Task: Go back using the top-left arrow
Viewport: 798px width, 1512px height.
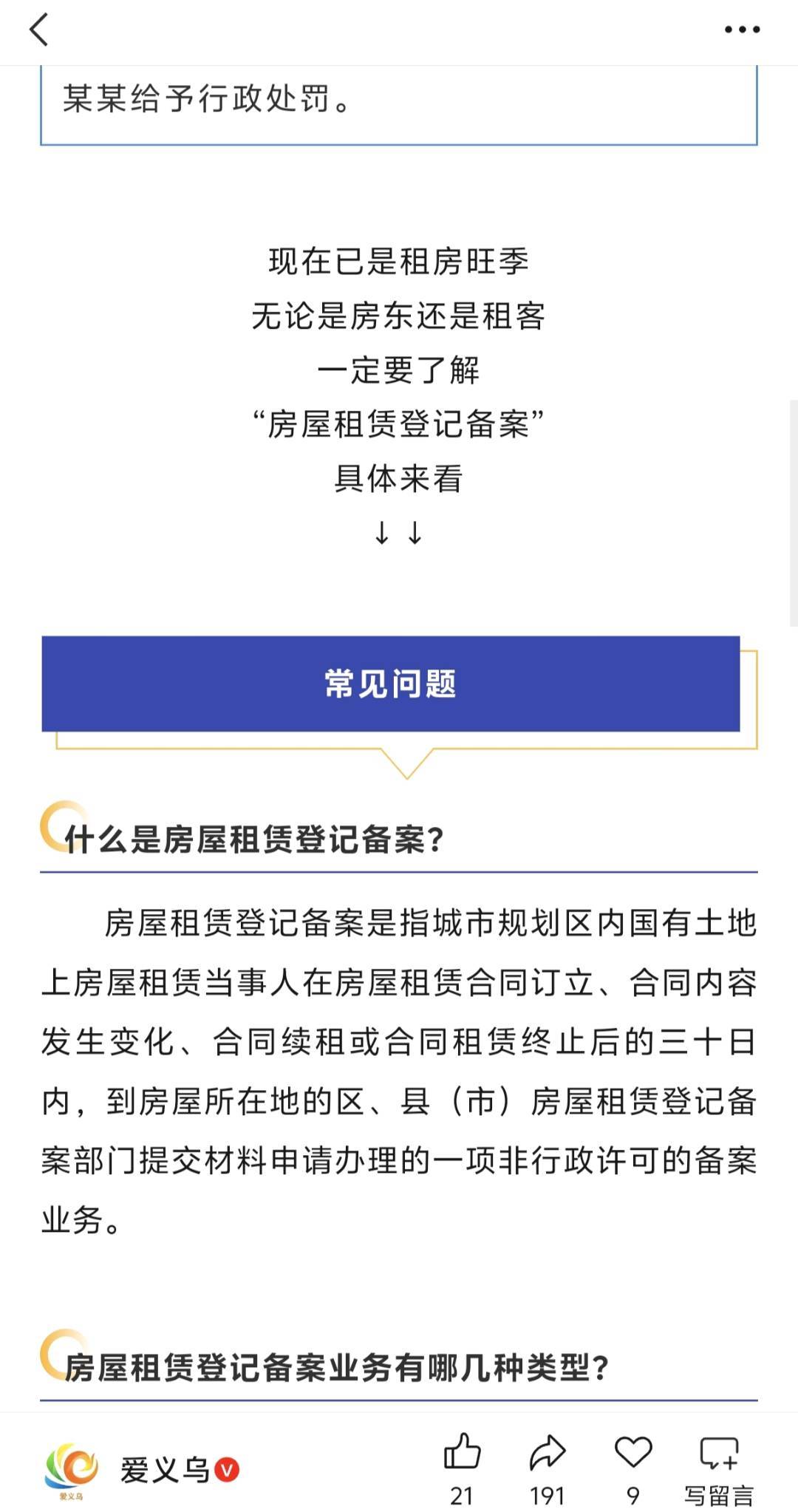Action: [x=38, y=30]
